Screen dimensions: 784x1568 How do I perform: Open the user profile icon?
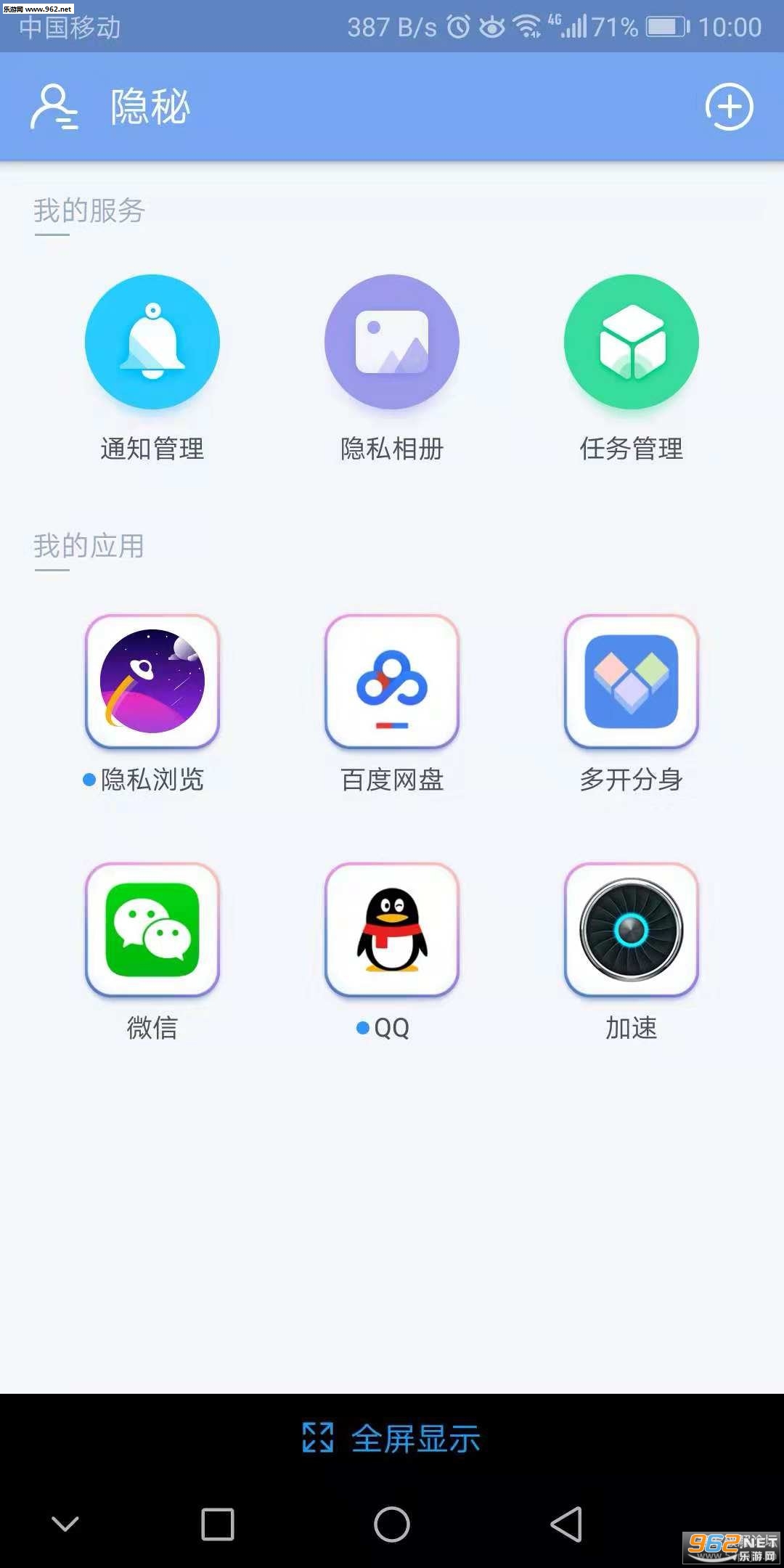pos(54,107)
